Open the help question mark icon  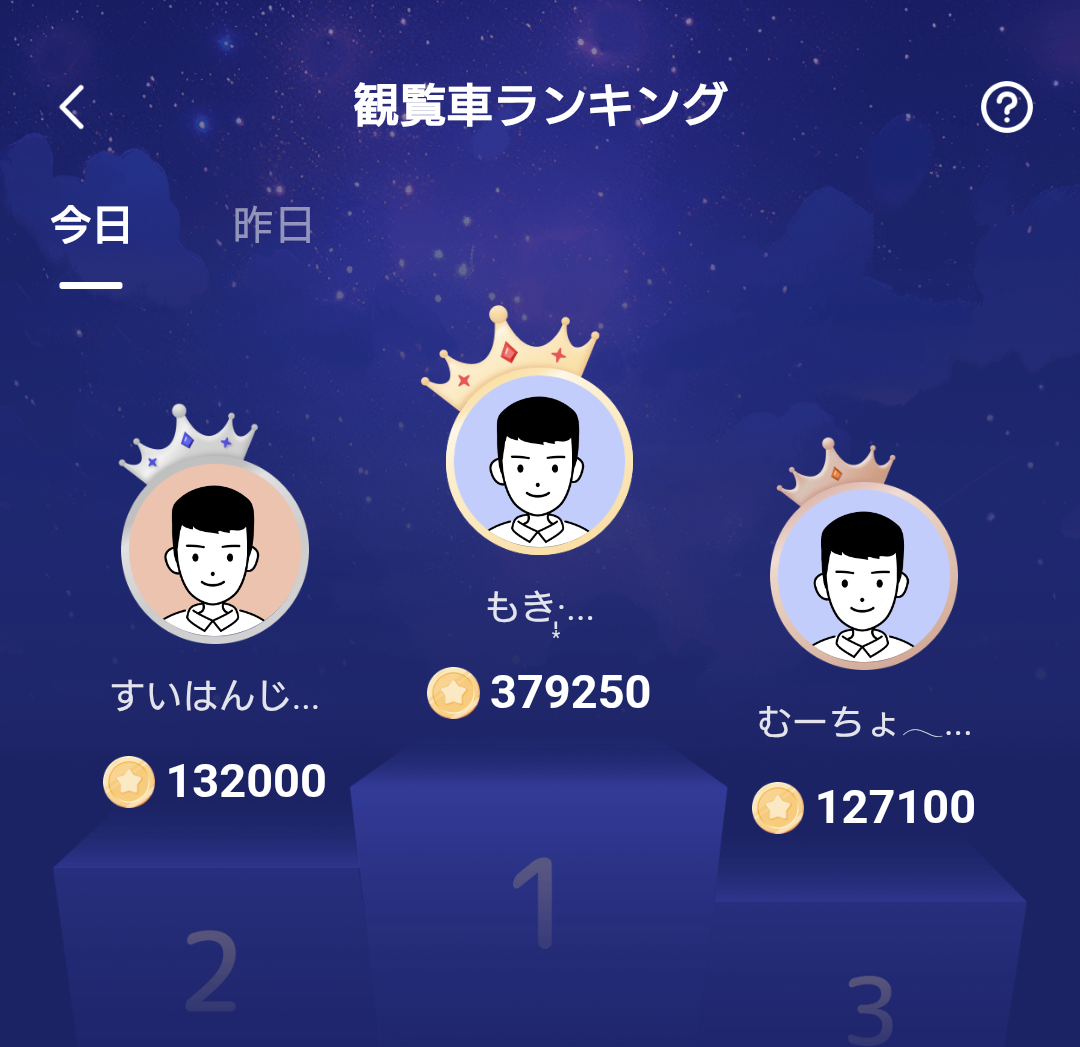click(x=1006, y=107)
